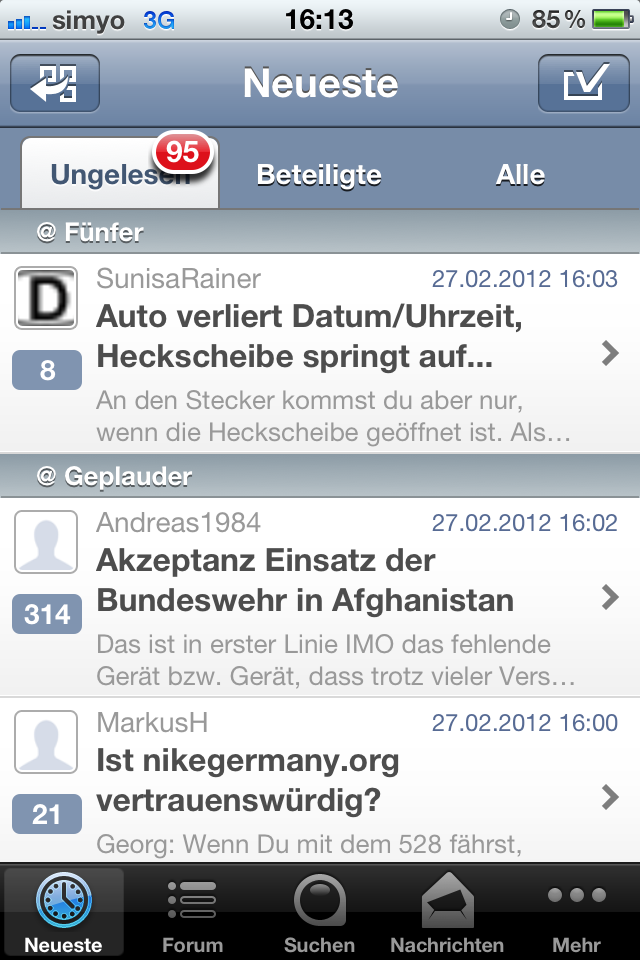Image resolution: width=640 pixels, height=960 pixels.
Task: Go to the Neueste bottom tab
Action: click(64, 912)
